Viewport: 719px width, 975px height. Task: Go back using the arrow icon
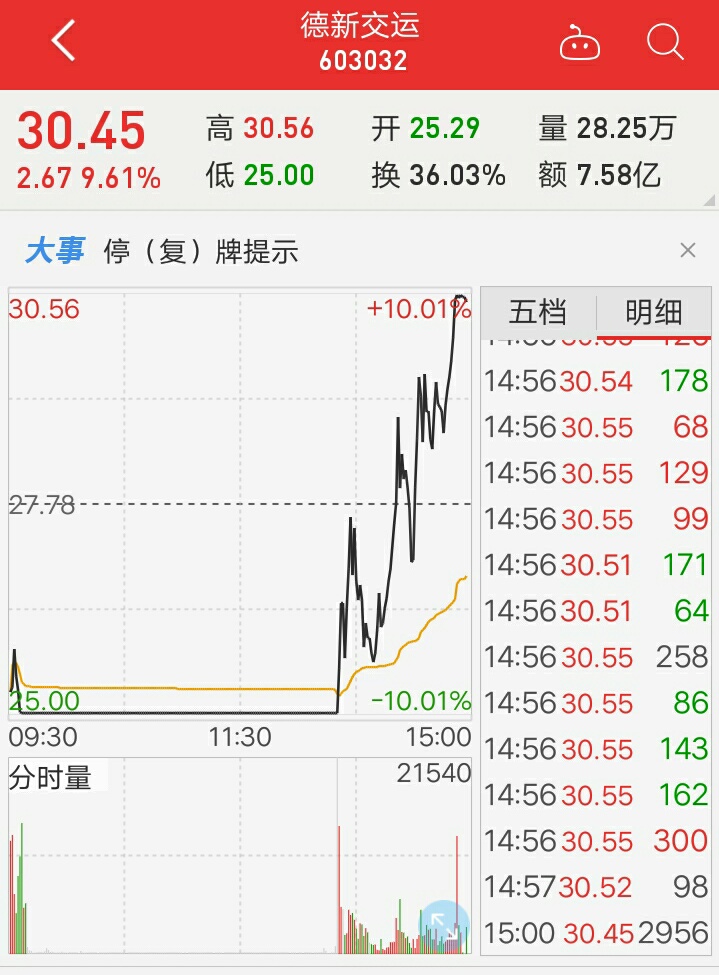(x=63, y=43)
